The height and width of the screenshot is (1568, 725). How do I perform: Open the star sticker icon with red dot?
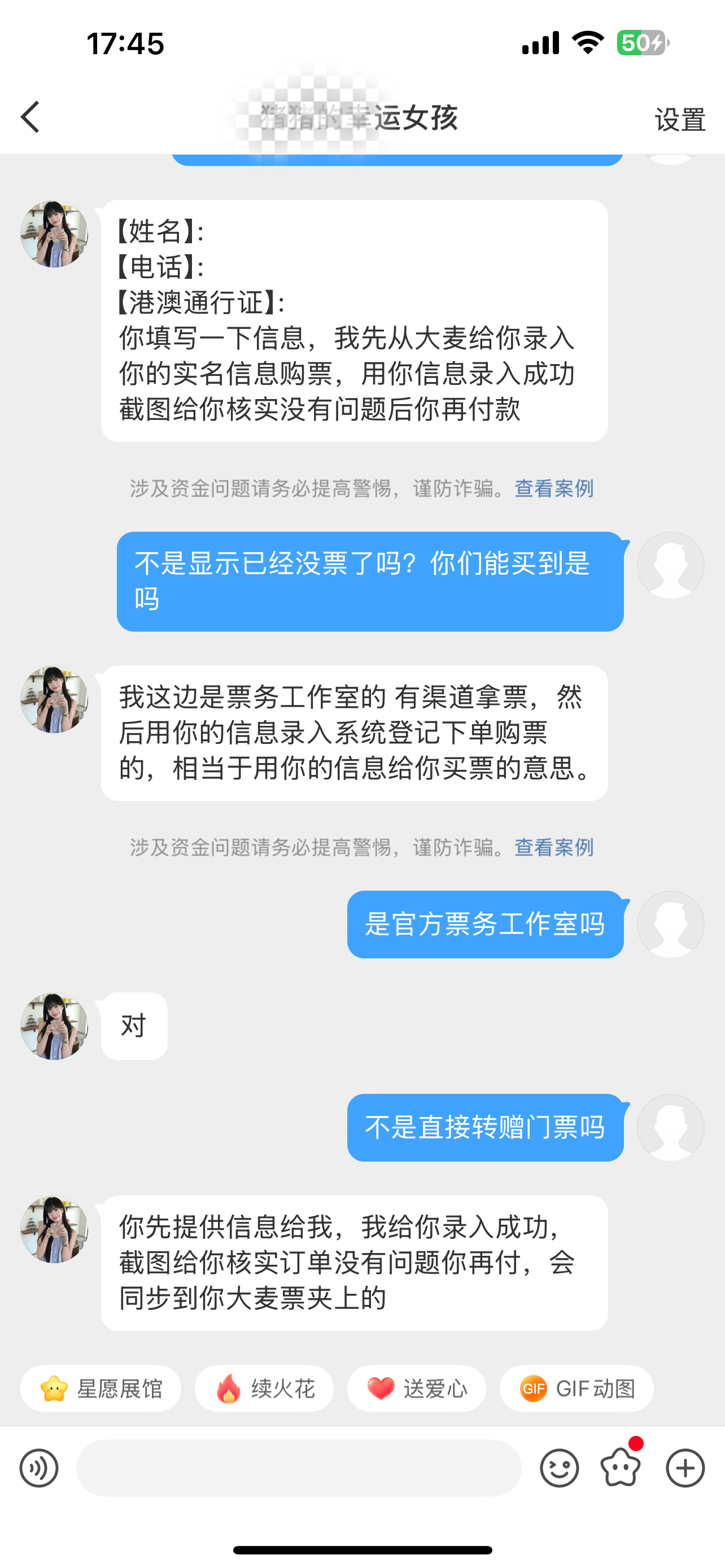tap(621, 1468)
